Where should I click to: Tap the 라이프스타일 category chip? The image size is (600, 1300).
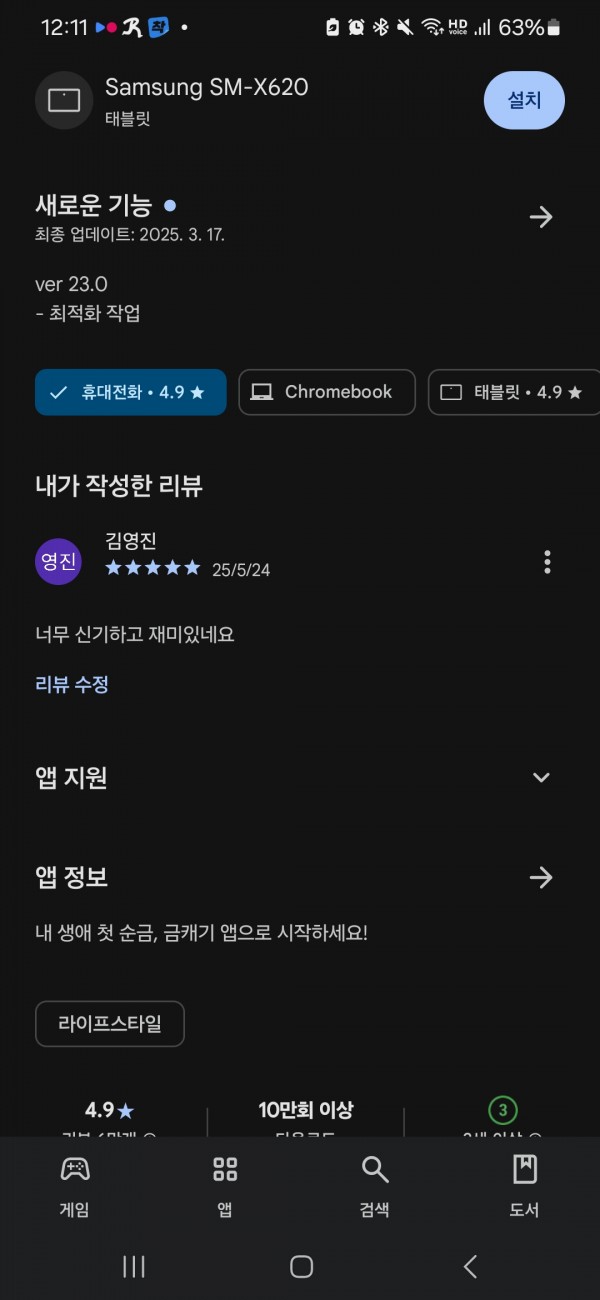[110, 1024]
